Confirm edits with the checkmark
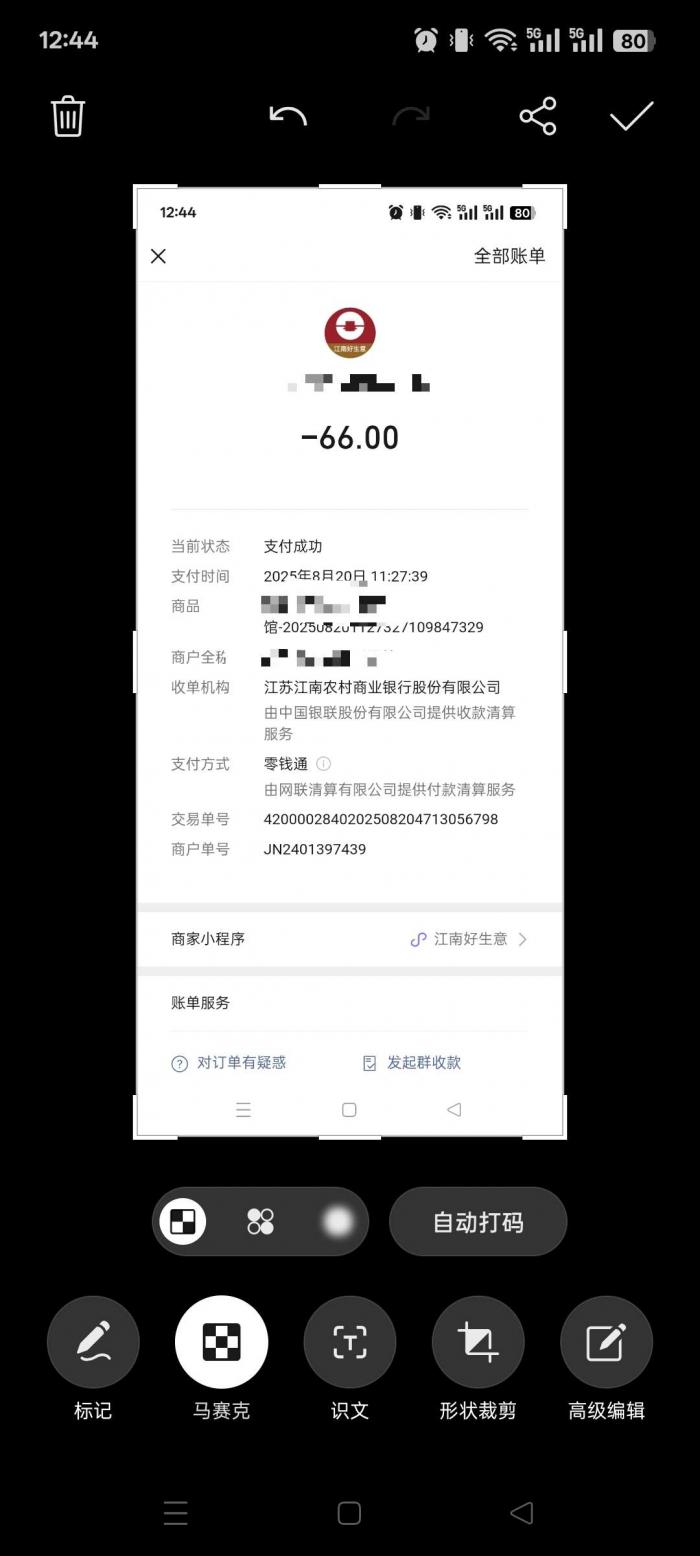This screenshot has height=1556, width=700. (x=632, y=116)
